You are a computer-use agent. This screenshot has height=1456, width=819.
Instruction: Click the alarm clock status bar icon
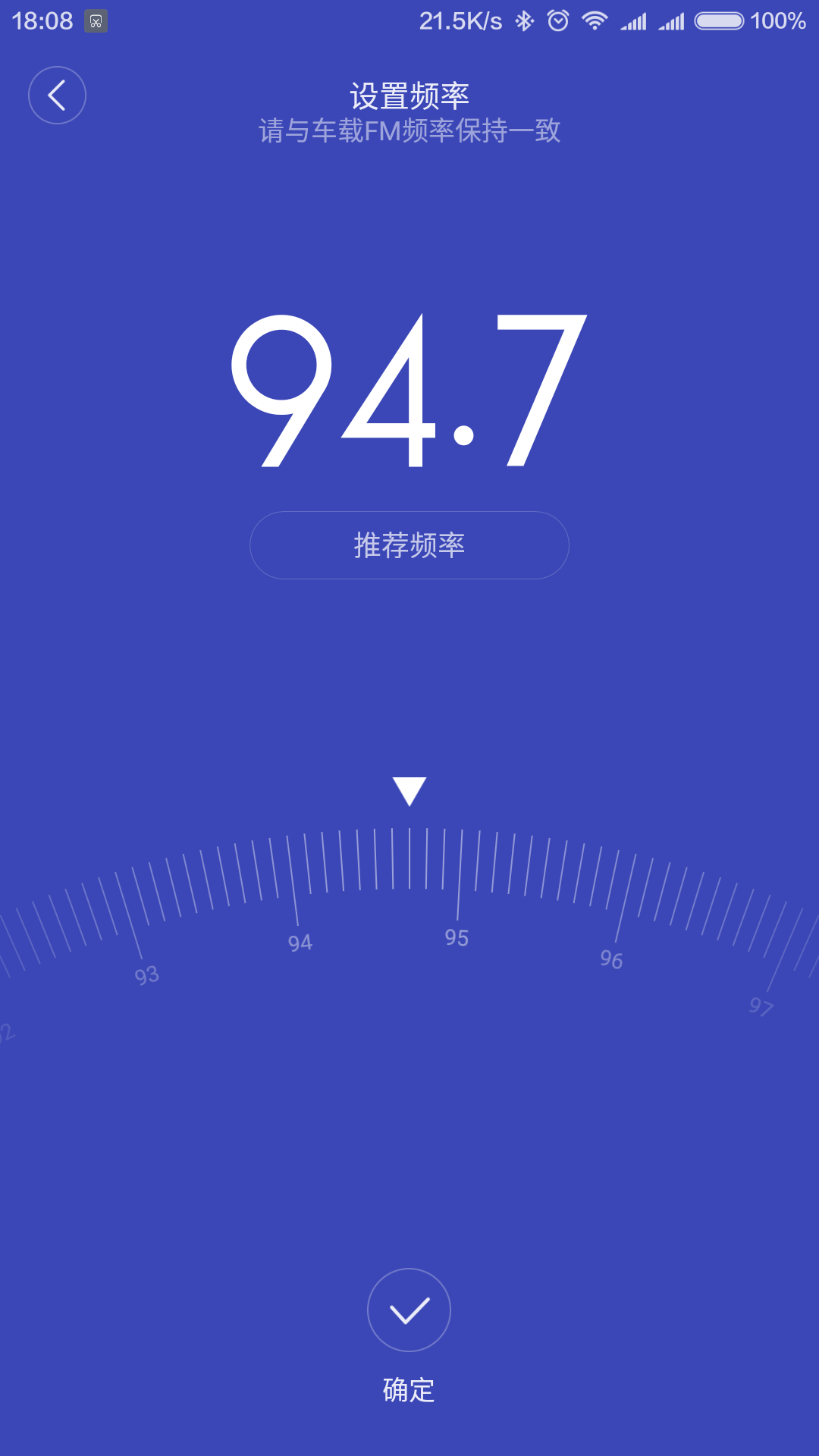557,20
